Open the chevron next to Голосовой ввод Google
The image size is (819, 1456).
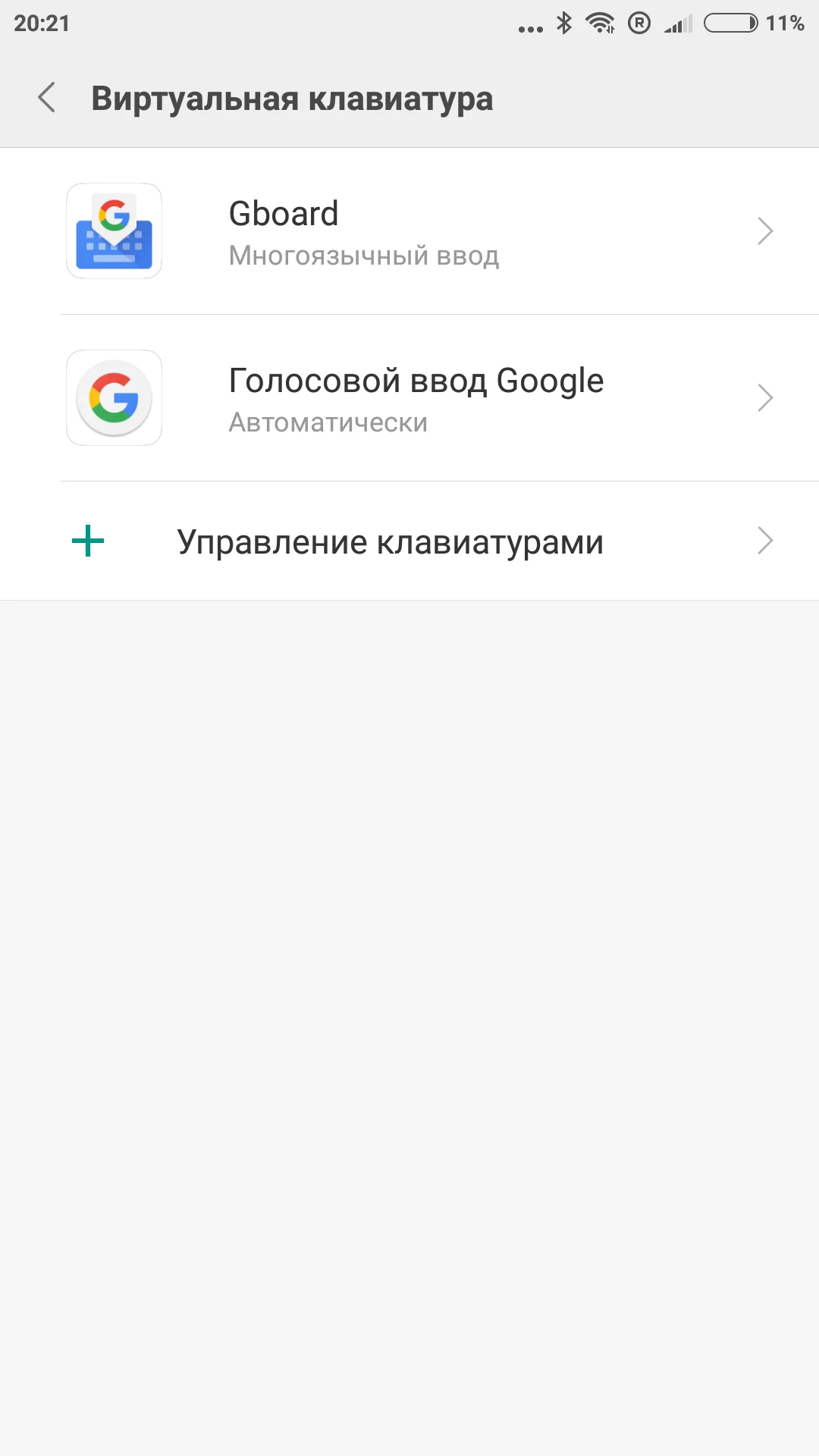coord(766,397)
